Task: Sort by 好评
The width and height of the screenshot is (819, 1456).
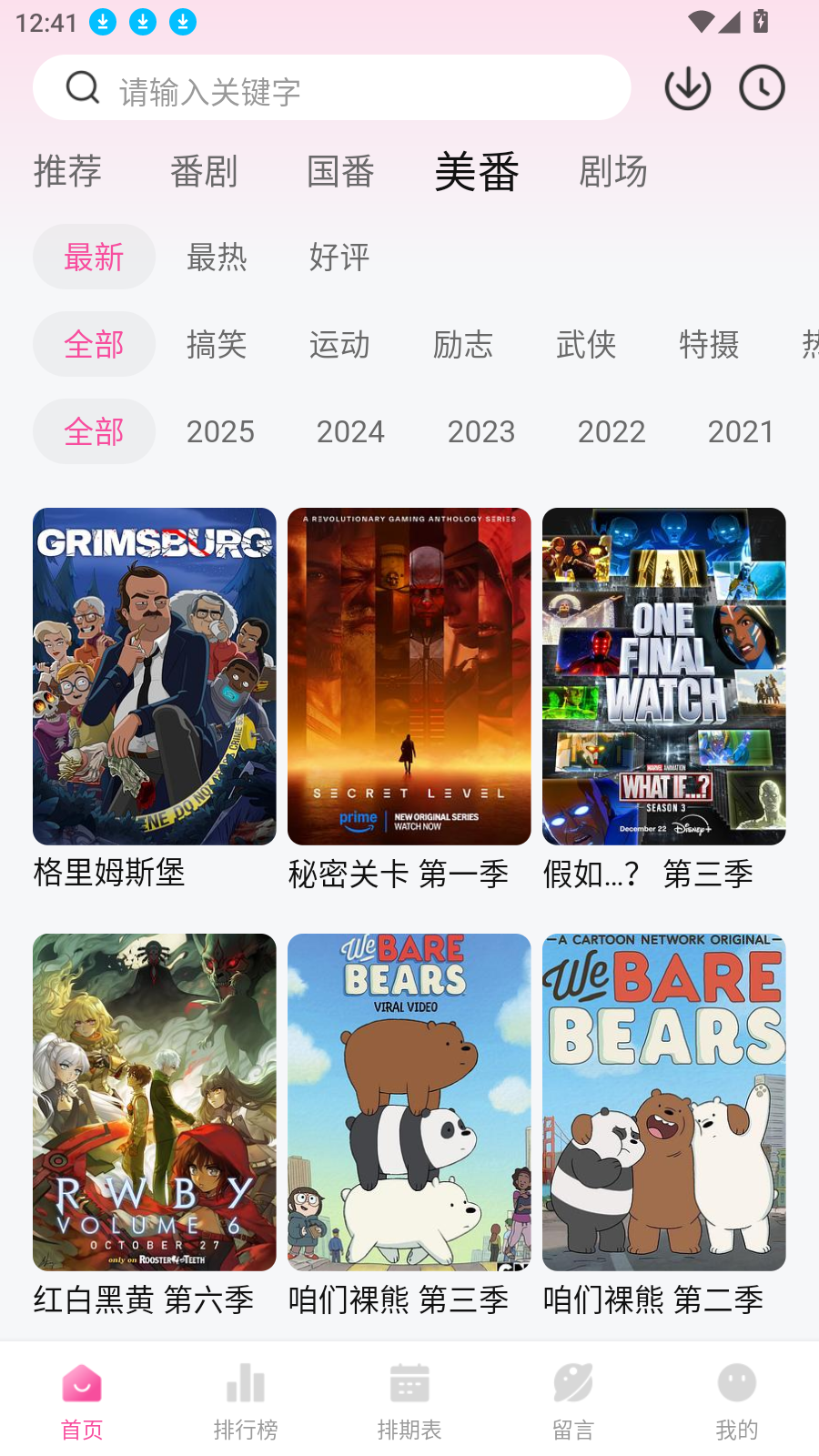Action: coord(339,258)
